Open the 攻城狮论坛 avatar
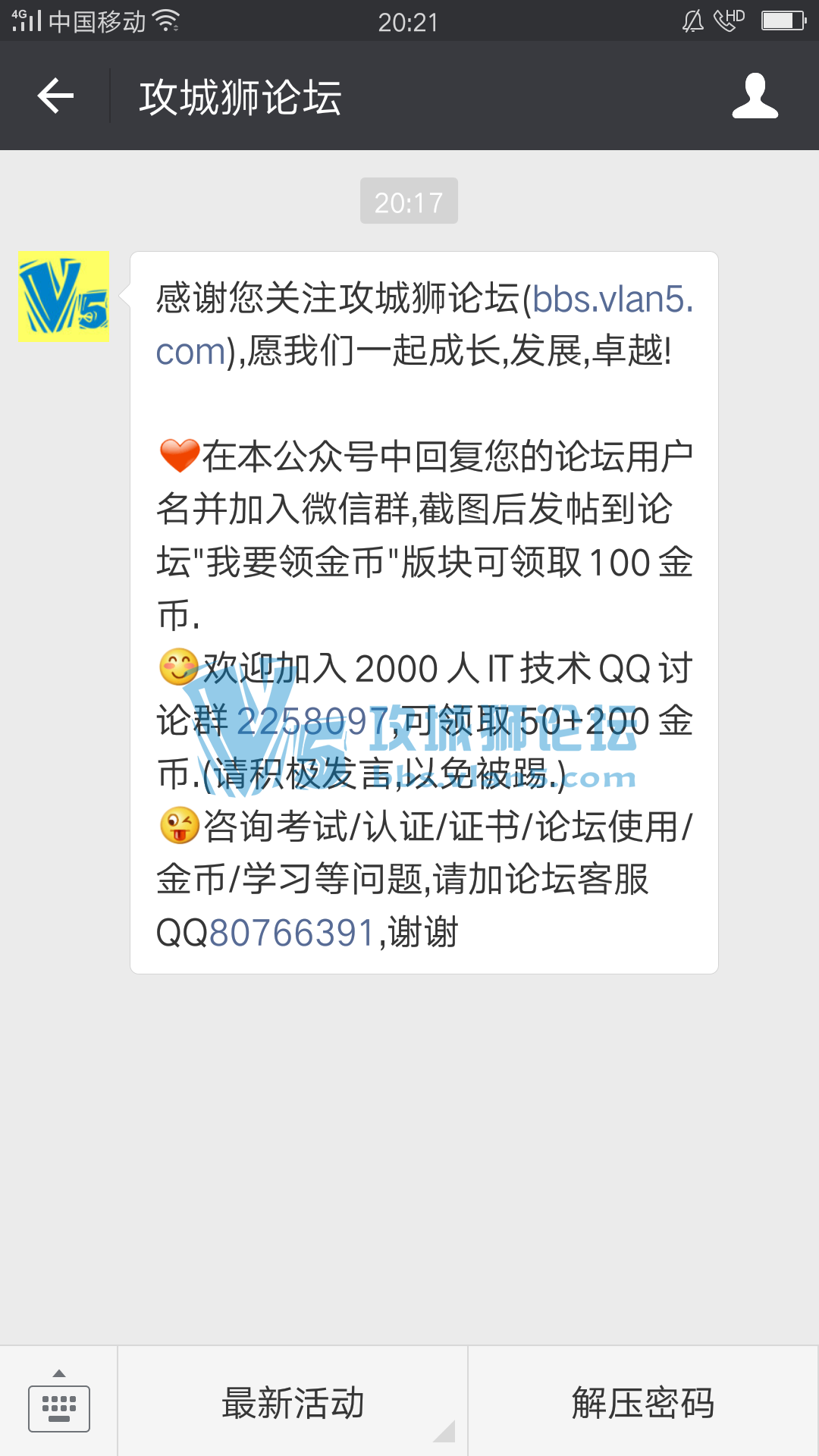The height and width of the screenshot is (1456, 819). click(x=64, y=297)
